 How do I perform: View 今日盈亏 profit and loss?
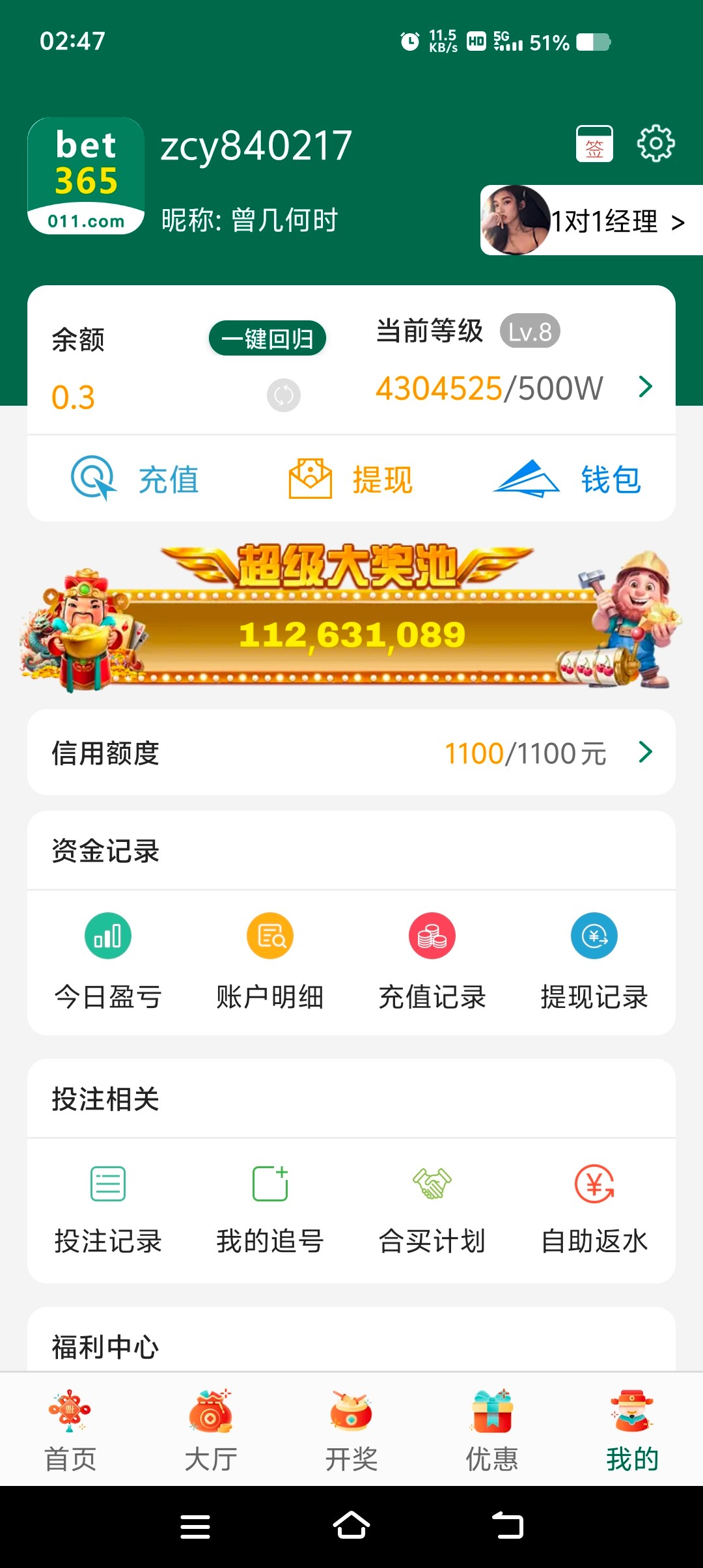coord(108,957)
